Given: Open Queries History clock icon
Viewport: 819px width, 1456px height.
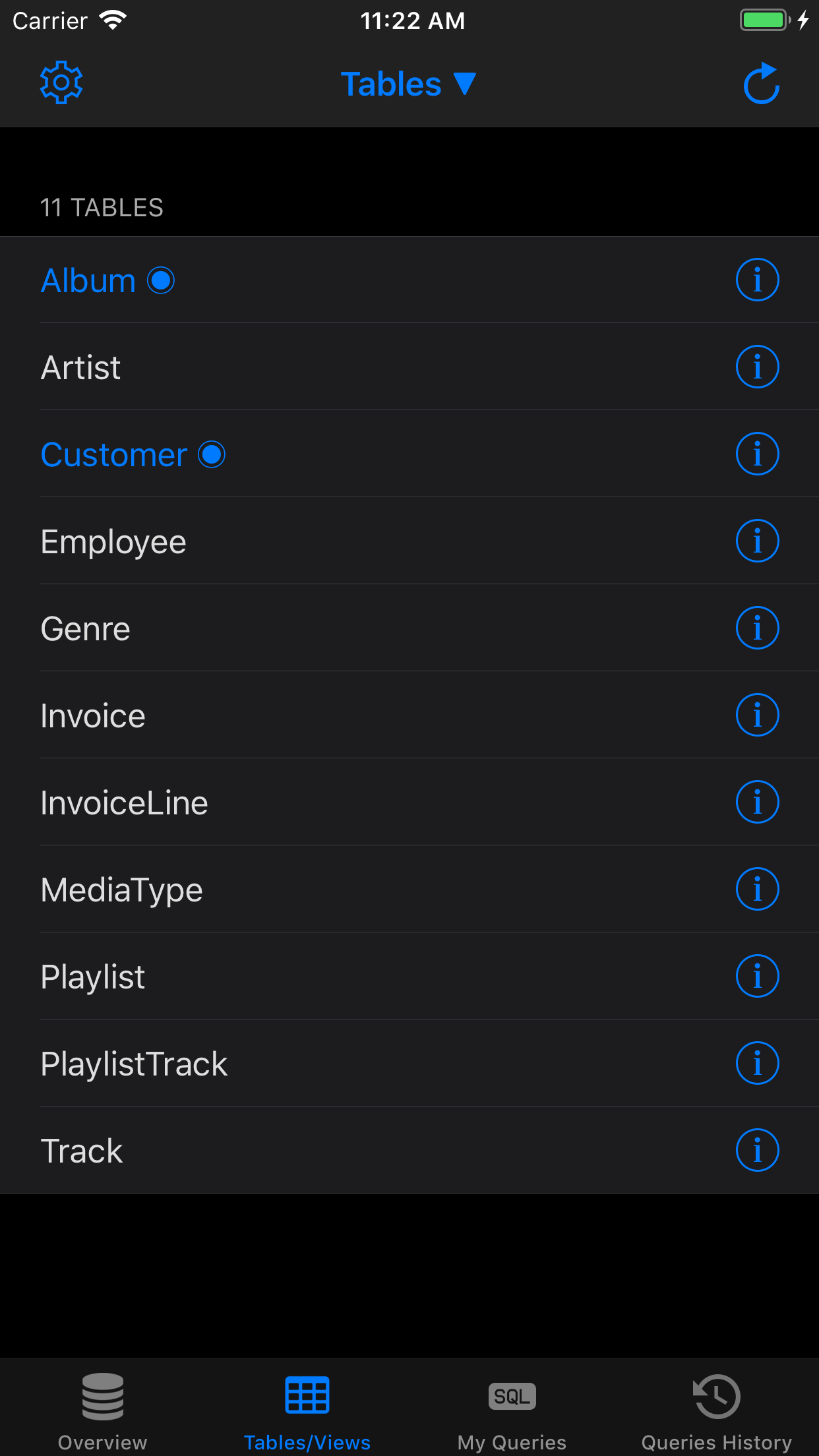Looking at the screenshot, I should coord(715,1397).
